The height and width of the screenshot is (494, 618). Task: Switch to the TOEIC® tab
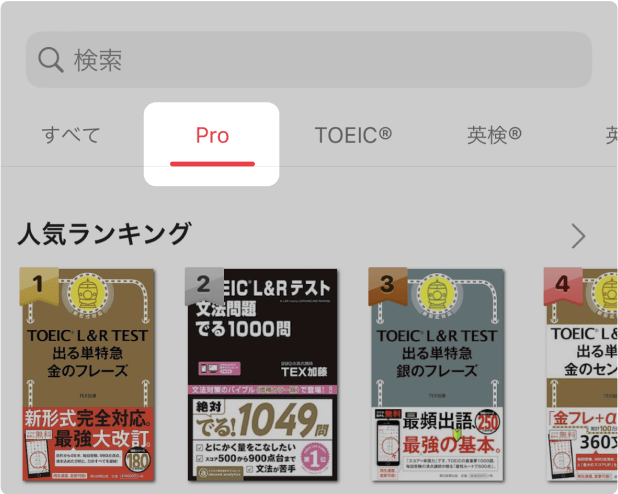pos(353,135)
